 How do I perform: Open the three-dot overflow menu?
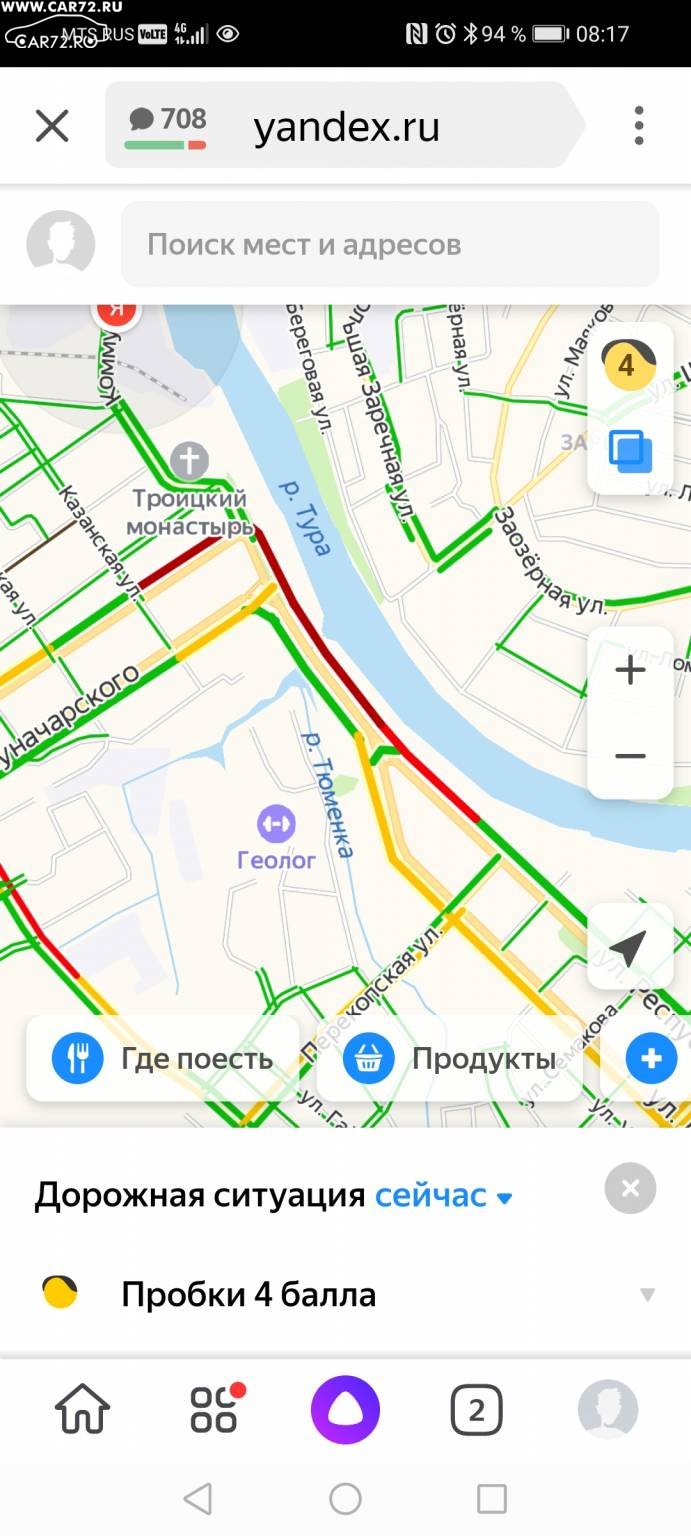tap(639, 127)
